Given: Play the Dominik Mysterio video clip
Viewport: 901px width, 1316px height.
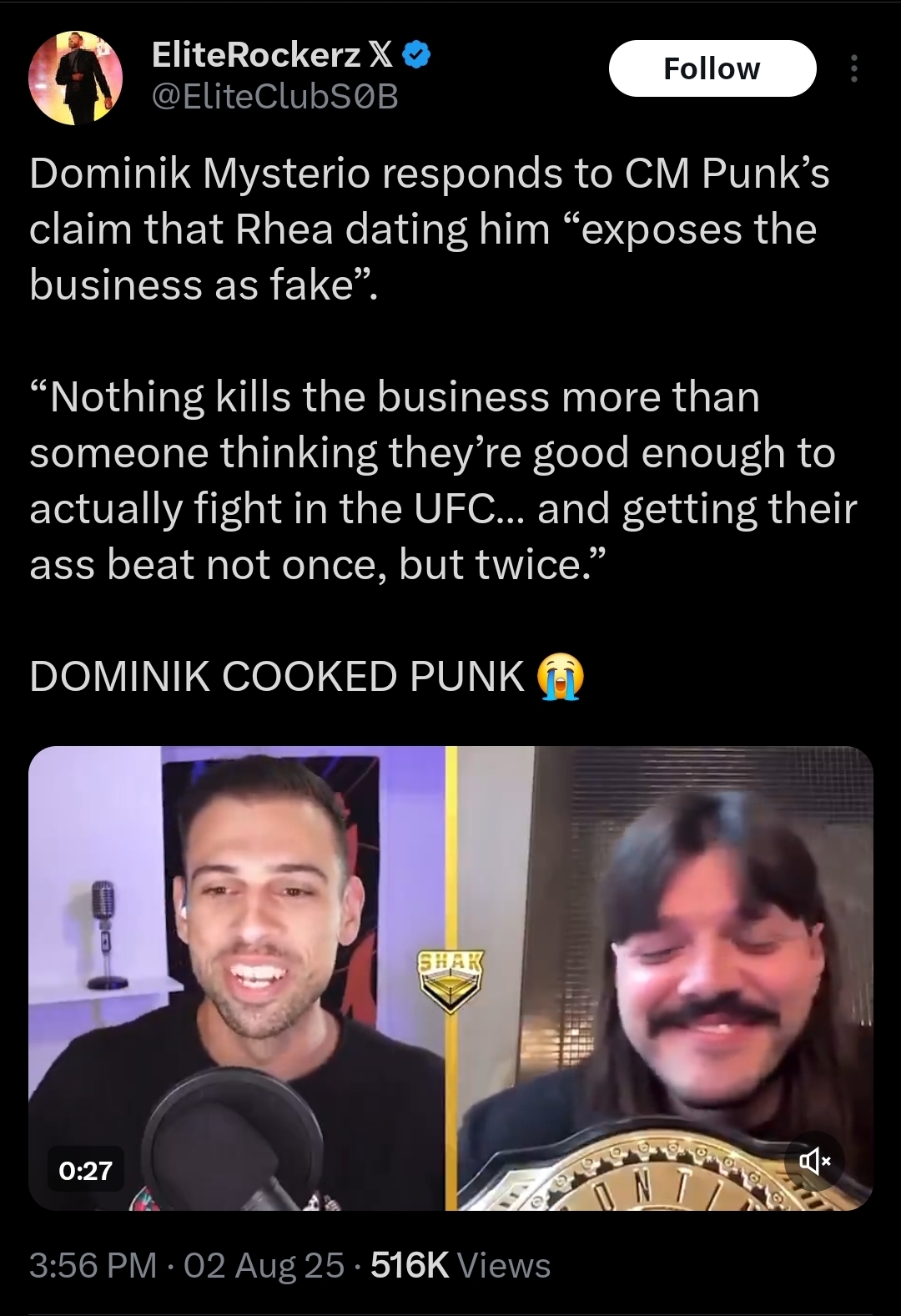Looking at the screenshot, I should 450,976.
